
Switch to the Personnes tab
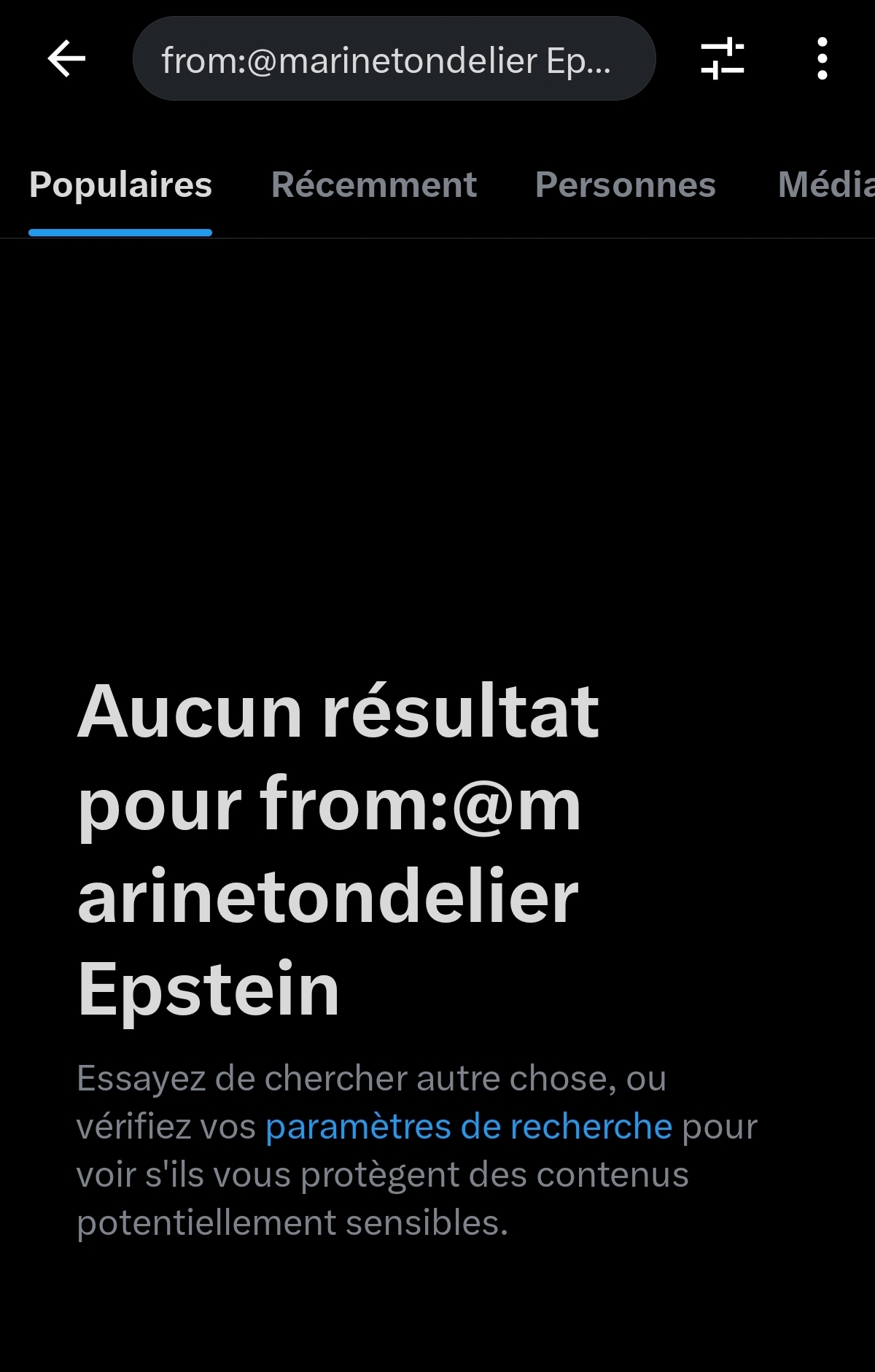pyautogui.click(x=625, y=185)
